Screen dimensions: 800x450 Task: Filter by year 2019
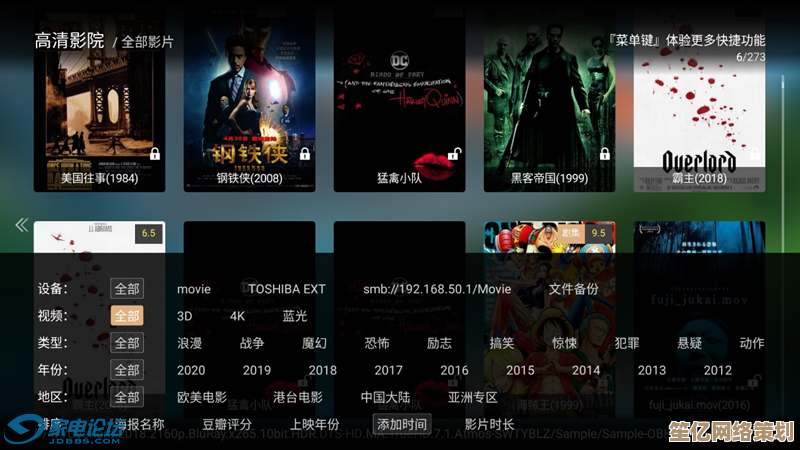pos(257,370)
